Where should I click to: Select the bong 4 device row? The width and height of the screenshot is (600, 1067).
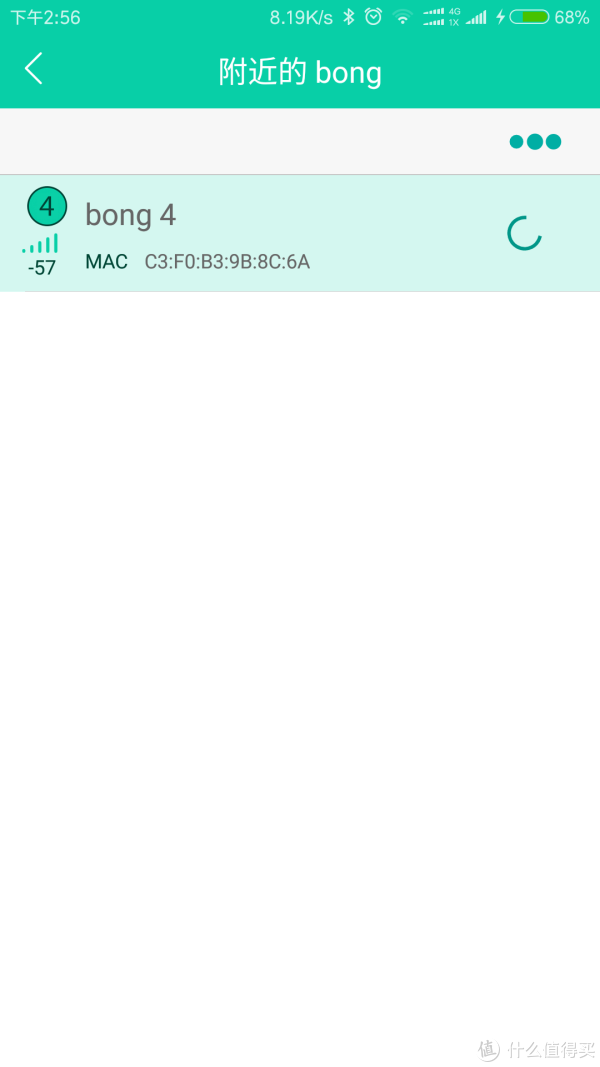pyautogui.click(x=300, y=233)
